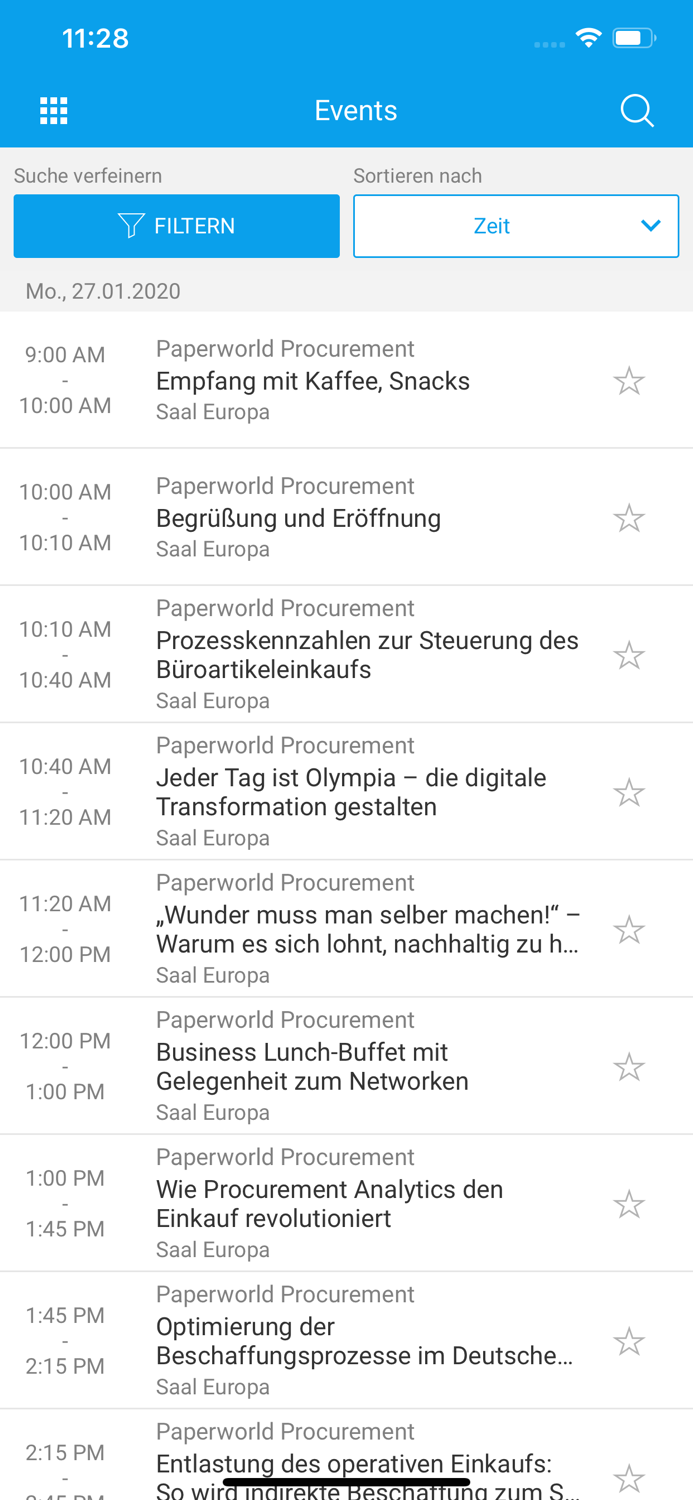Favorite the Wunder muss man selber machen star

[629, 929]
